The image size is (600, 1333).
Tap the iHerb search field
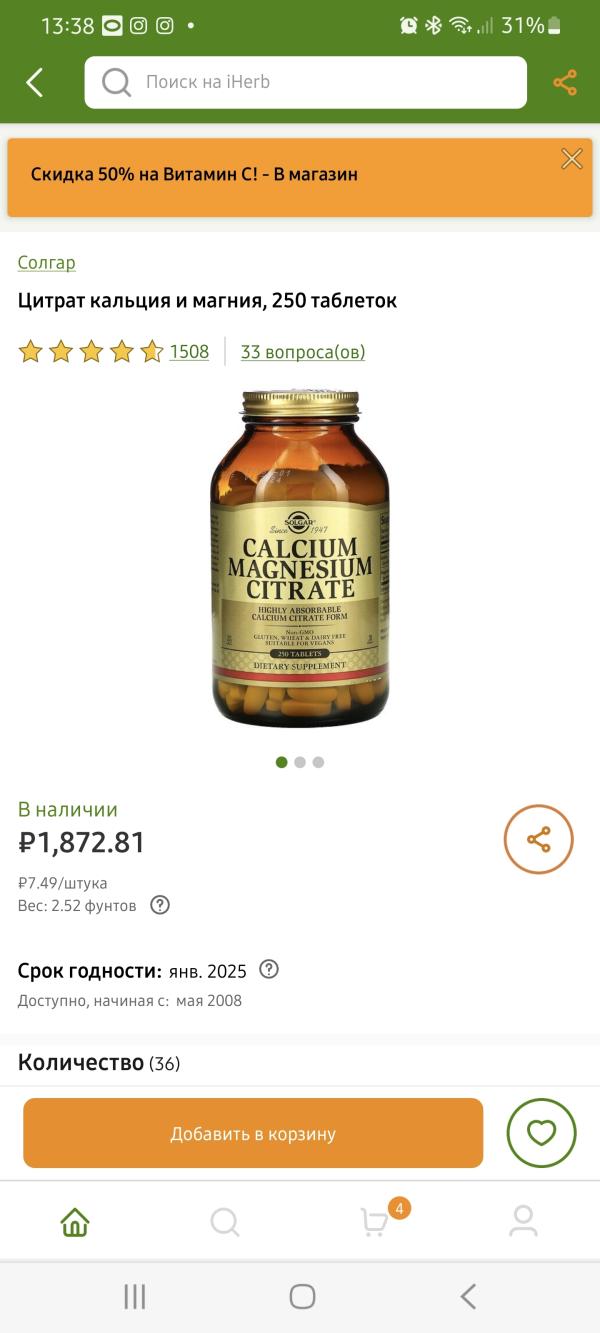[305, 82]
